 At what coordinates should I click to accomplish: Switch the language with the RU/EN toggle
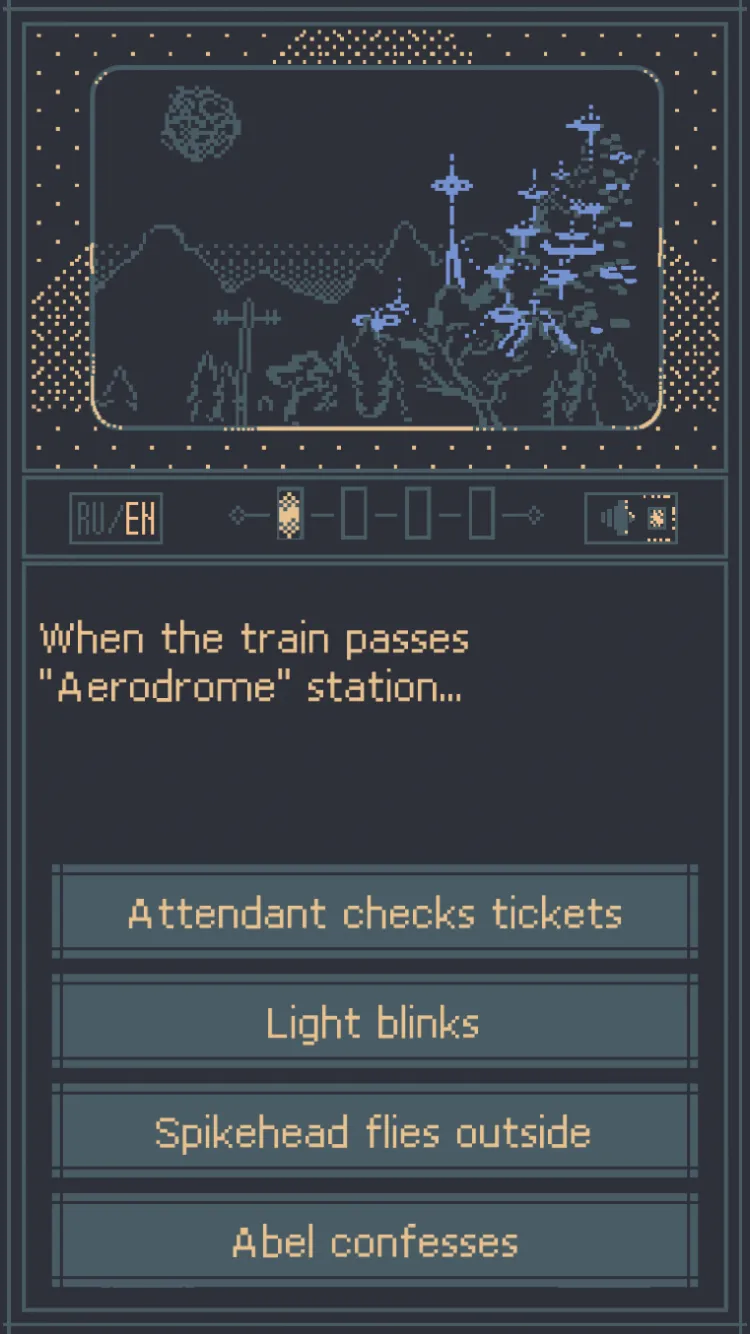pyautogui.click(x=116, y=519)
